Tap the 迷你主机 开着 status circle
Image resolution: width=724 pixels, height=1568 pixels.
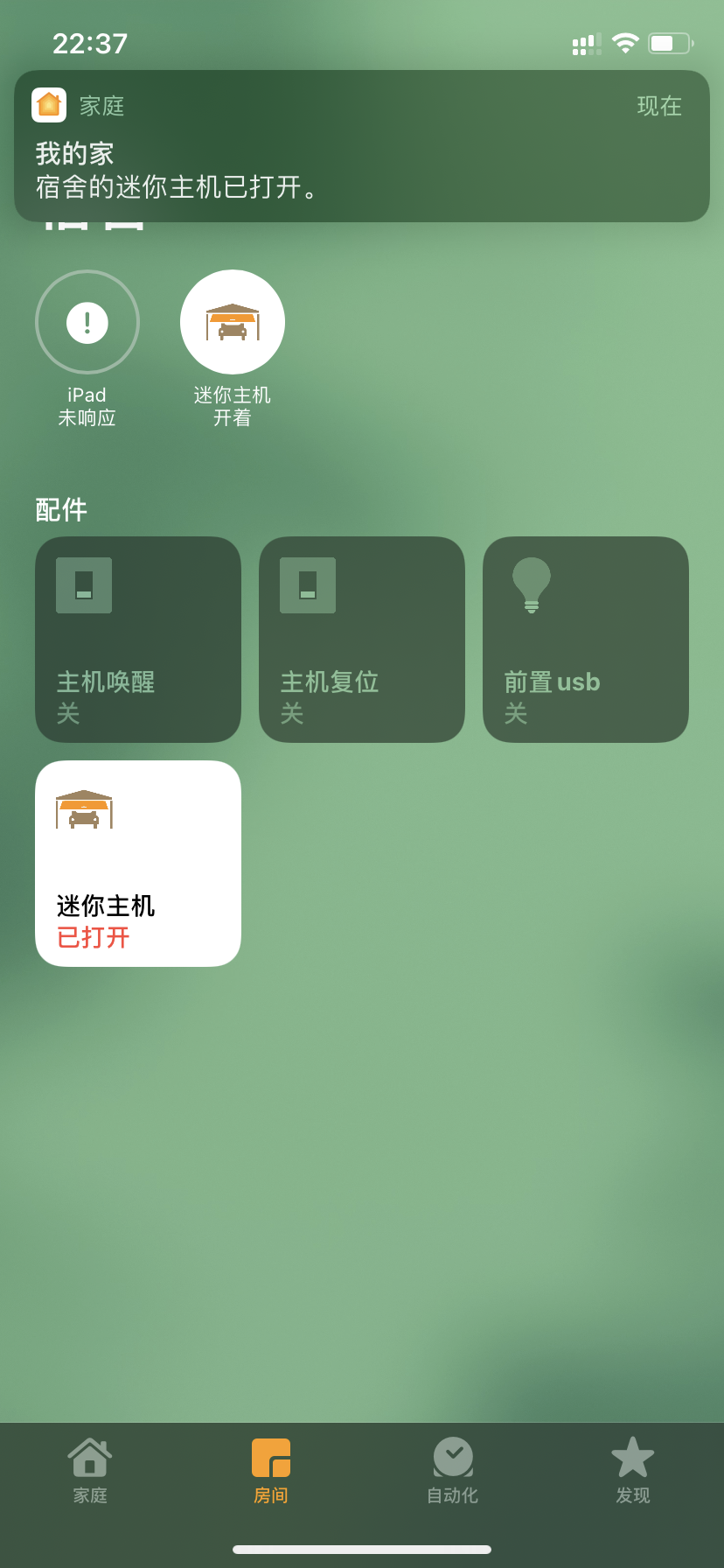(233, 323)
